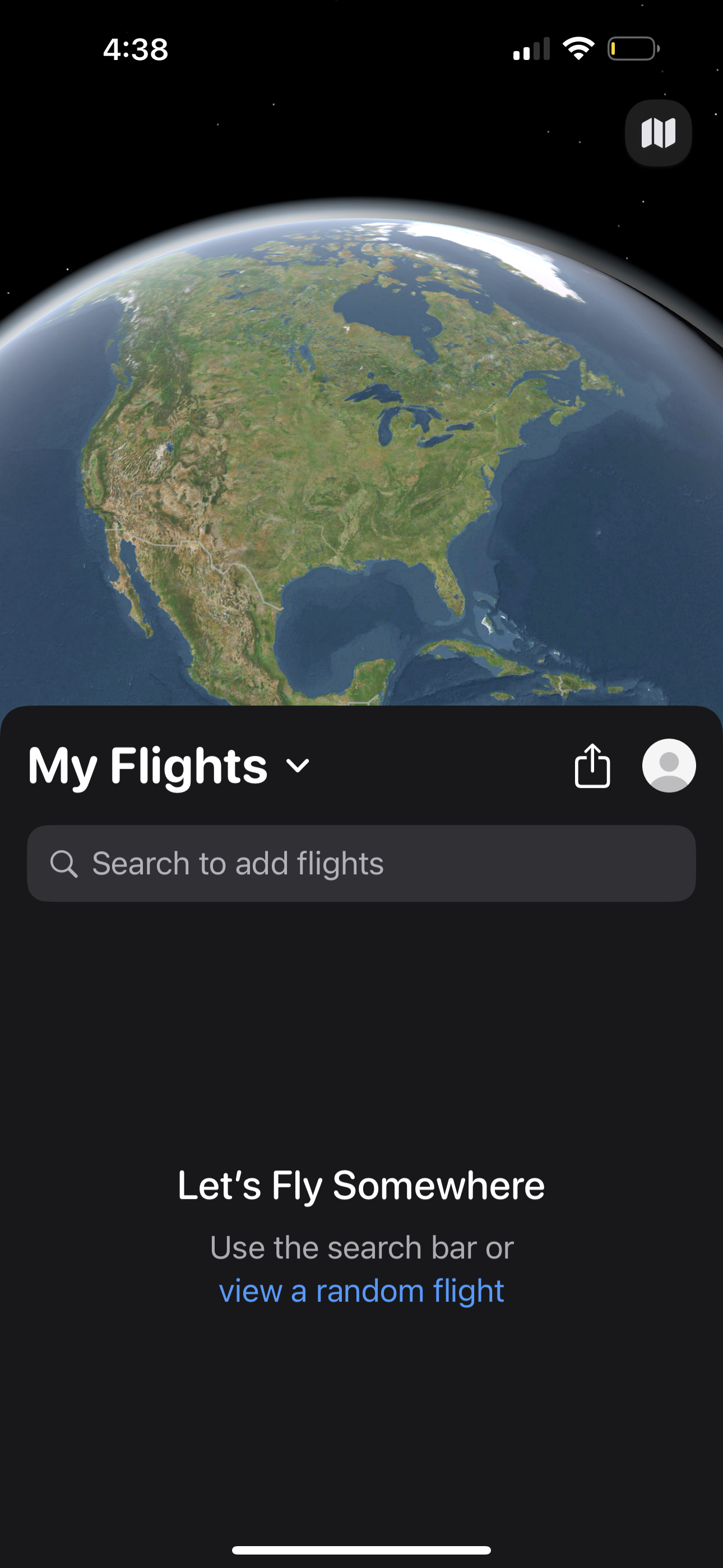Viewport: 723px width, 1568px height.
Task: Tap the folded-map glyph above the globe
Action: click(x=658, y=133)
